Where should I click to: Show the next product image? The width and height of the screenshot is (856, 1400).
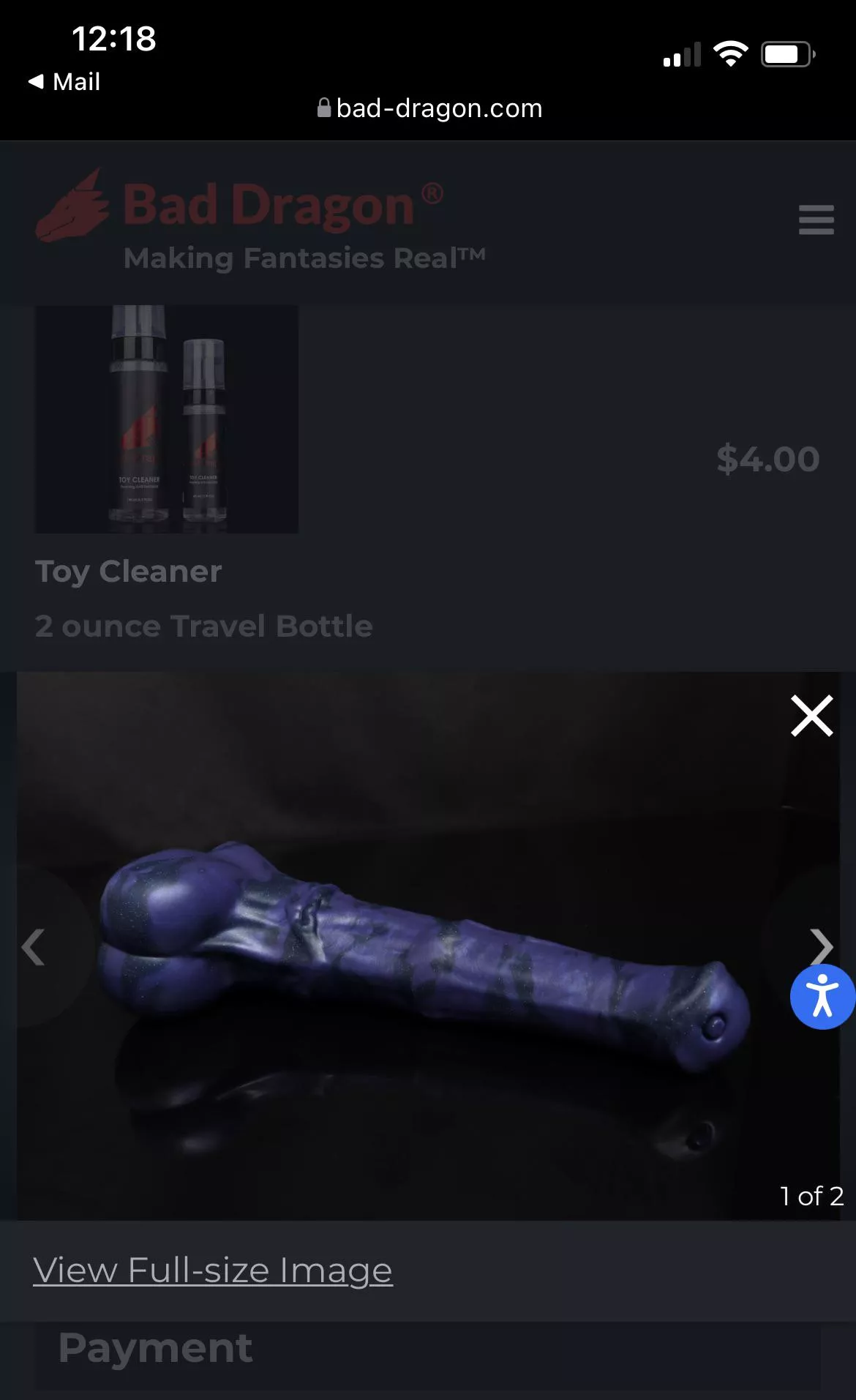pos(821,947)
